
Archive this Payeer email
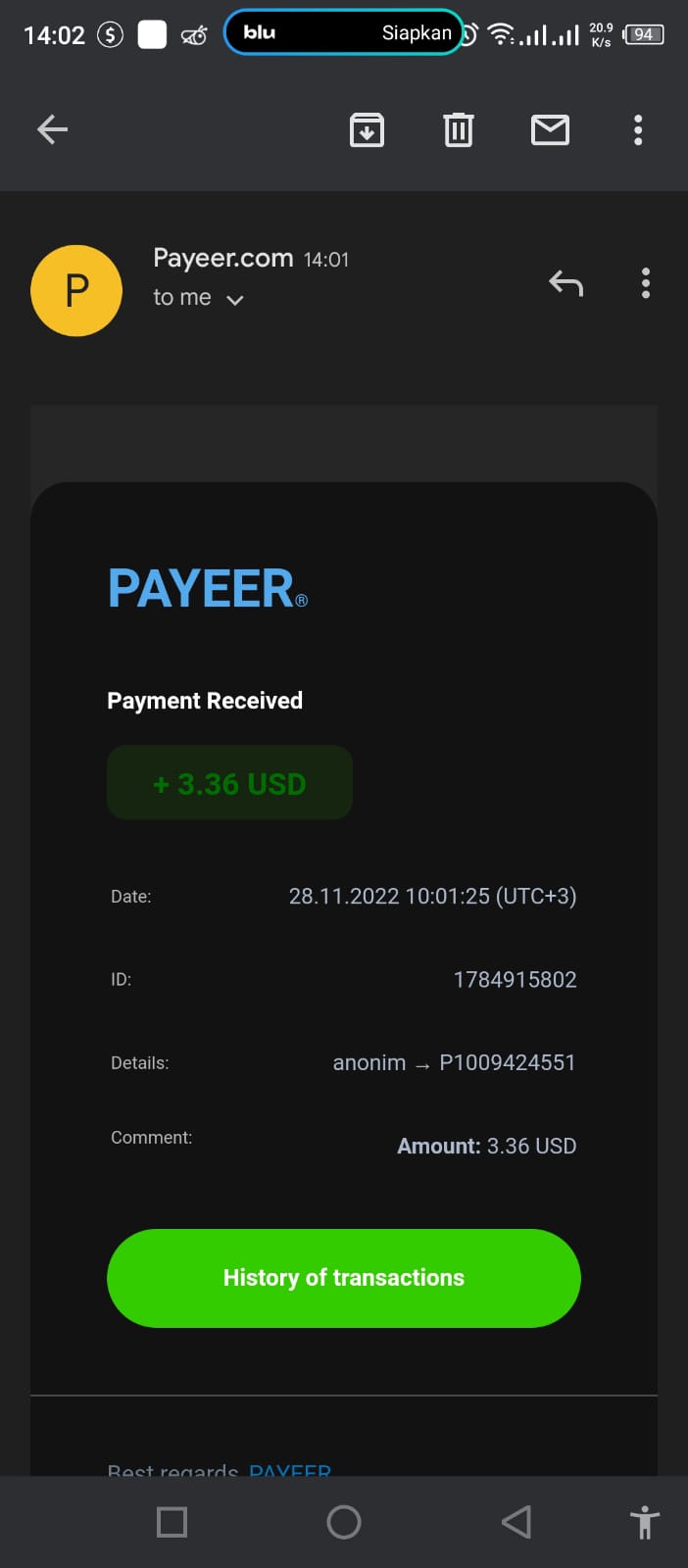click(x=367, y=129)
